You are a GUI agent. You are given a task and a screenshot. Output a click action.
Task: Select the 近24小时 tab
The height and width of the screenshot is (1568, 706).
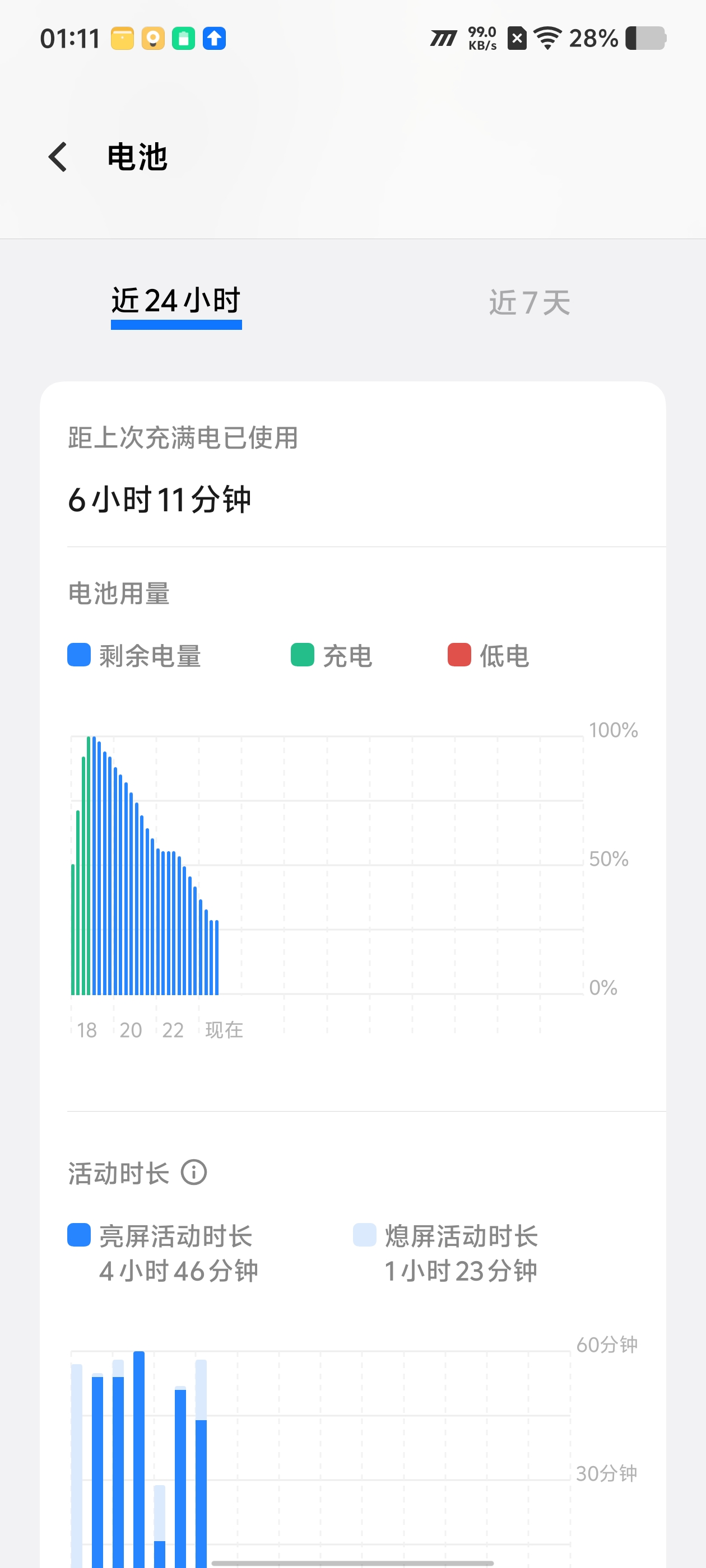click(176, 301)
